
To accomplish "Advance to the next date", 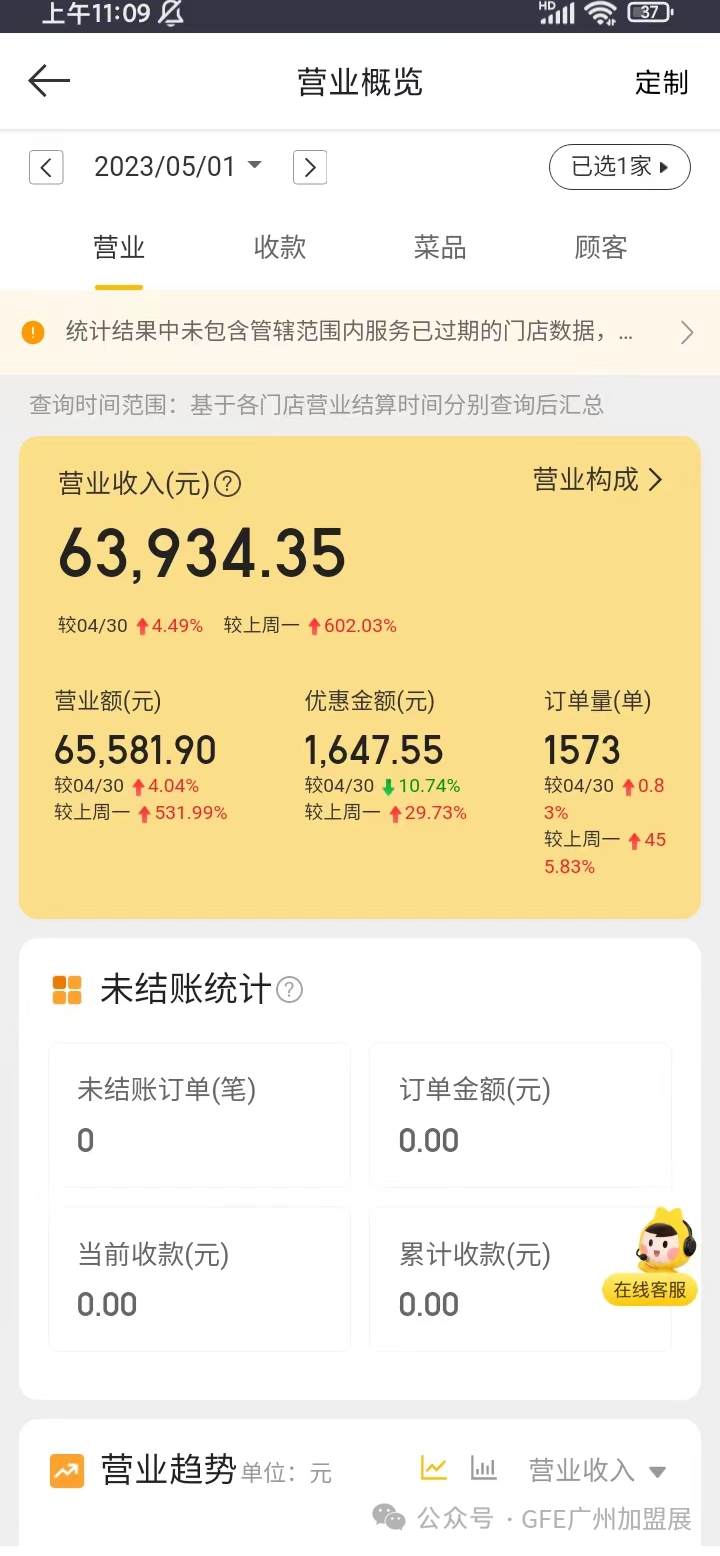I will 310,167.
